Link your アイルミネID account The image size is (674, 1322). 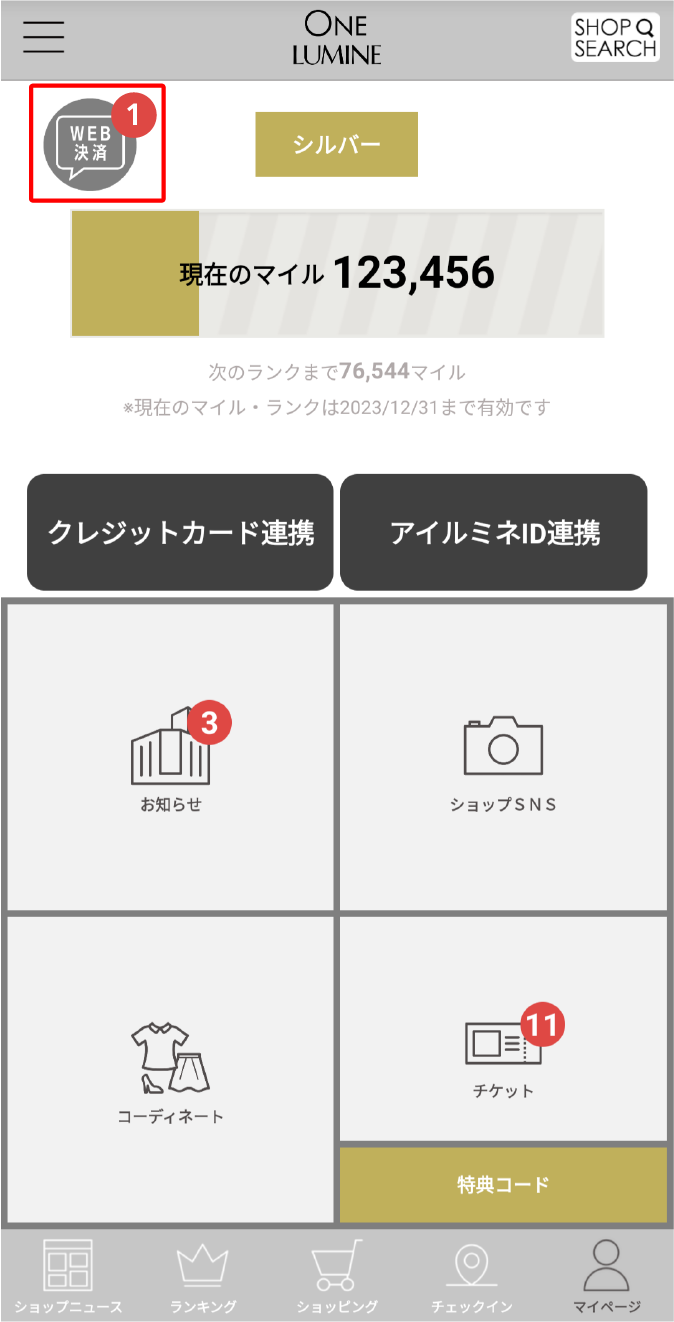pyautogui.click(x=494, y=532)
